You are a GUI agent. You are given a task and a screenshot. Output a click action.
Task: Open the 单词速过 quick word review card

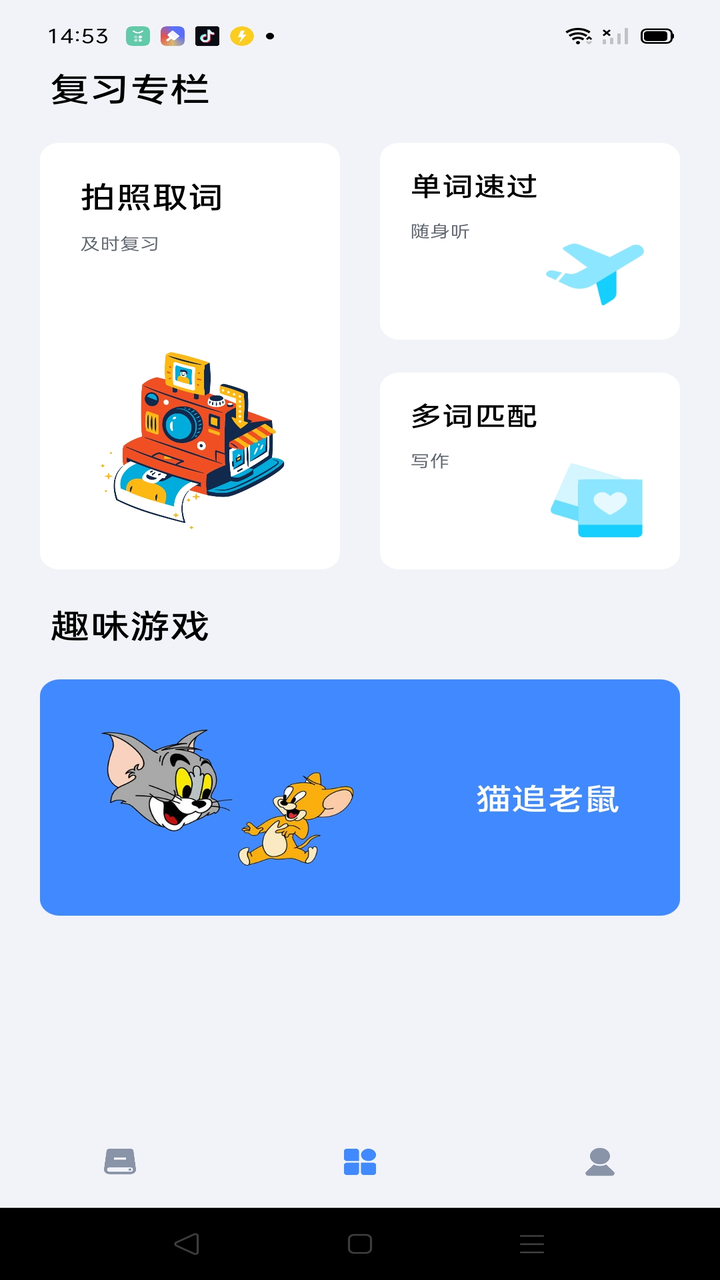pos(529,240)
